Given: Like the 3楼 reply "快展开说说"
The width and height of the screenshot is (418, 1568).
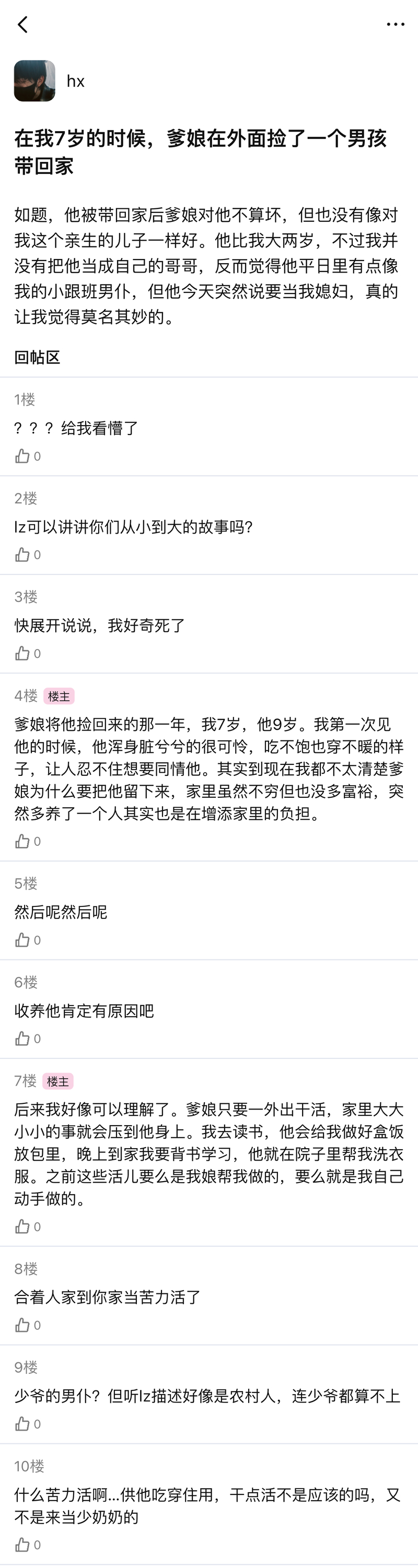Looking at the screenshot, I should pyautogui.click(x=22, y=653).
